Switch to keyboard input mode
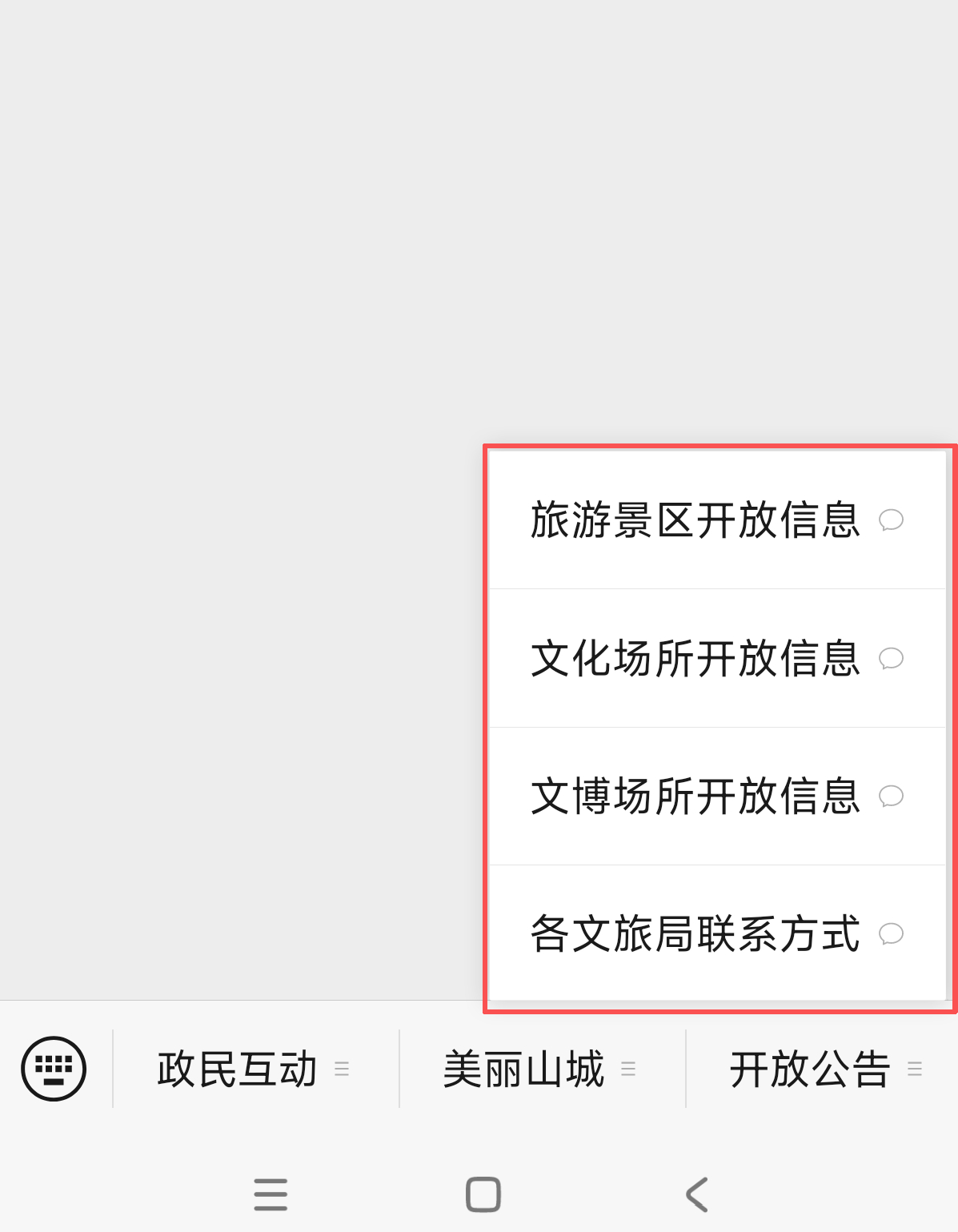 pos(54,1069)
